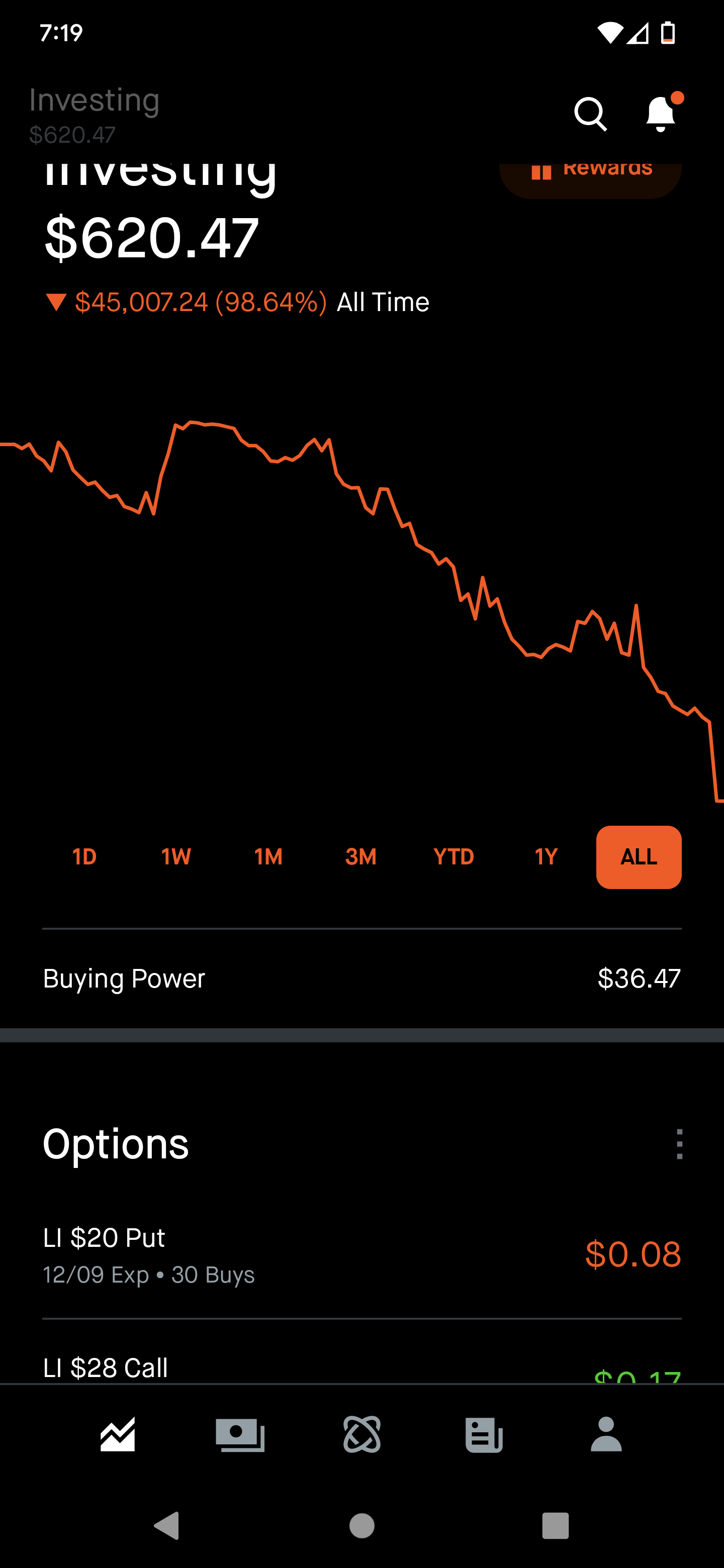
Task: Tap the system back button
Action: [x=167, y=1525]
